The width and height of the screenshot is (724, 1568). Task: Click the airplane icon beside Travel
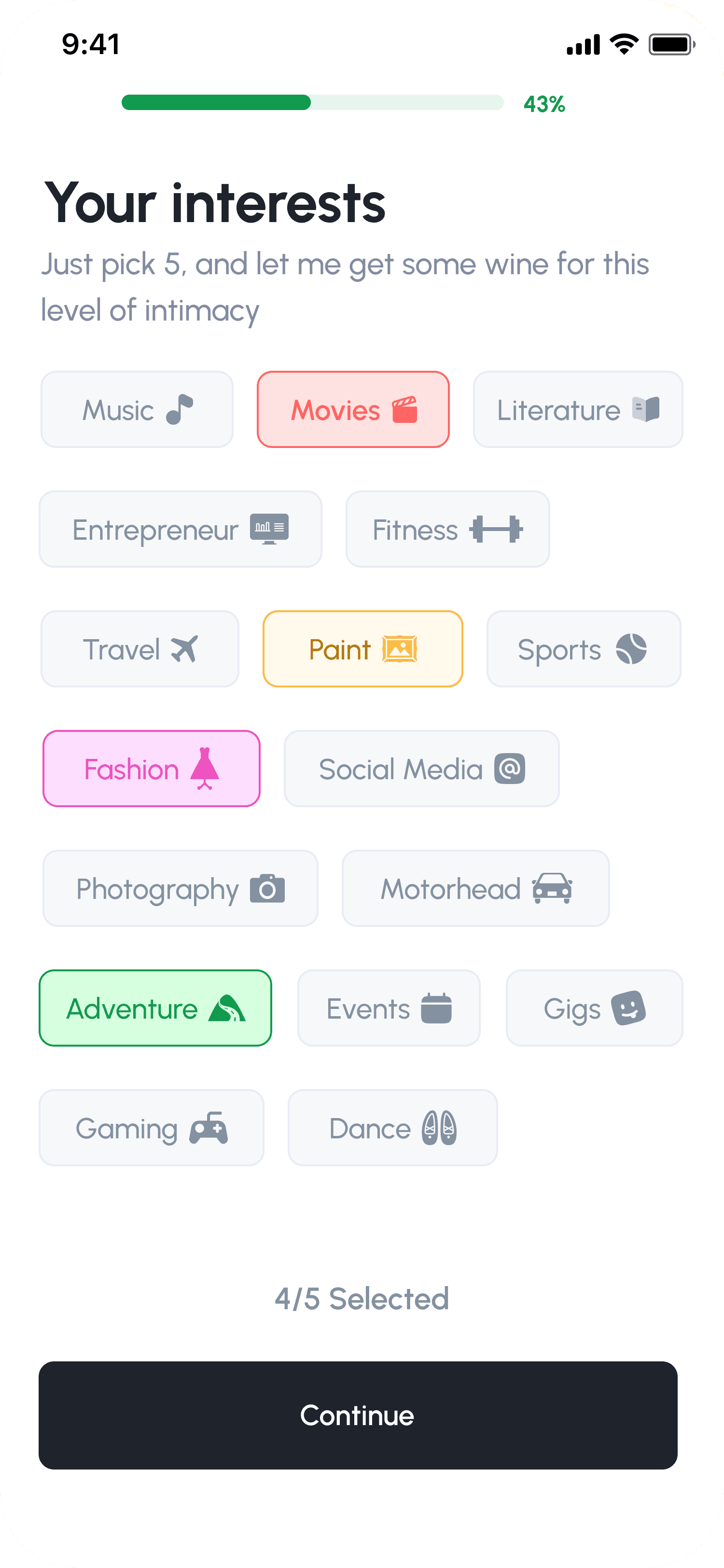(x=184, y=648)
